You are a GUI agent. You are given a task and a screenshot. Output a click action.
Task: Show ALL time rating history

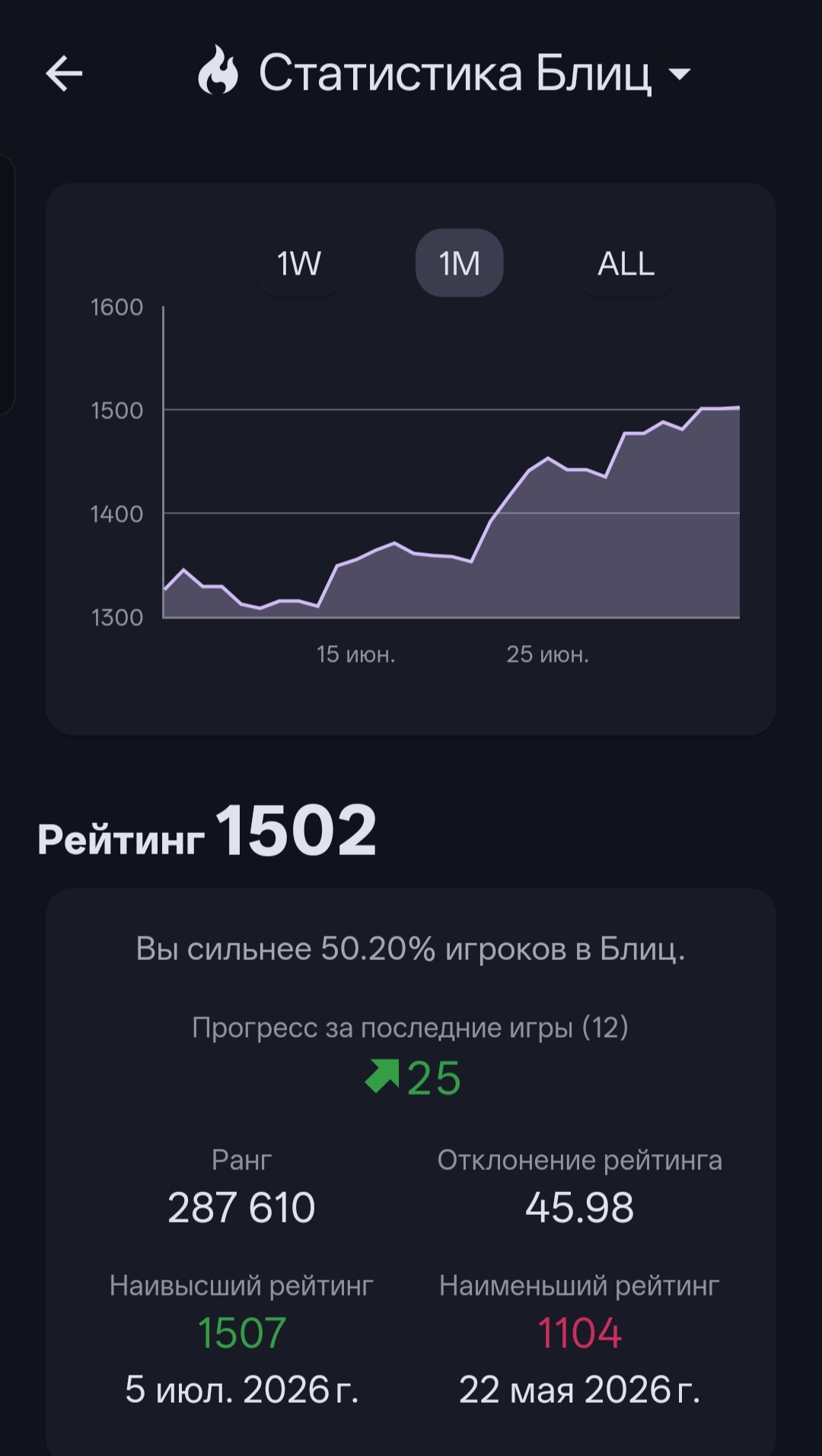(626, 263)
